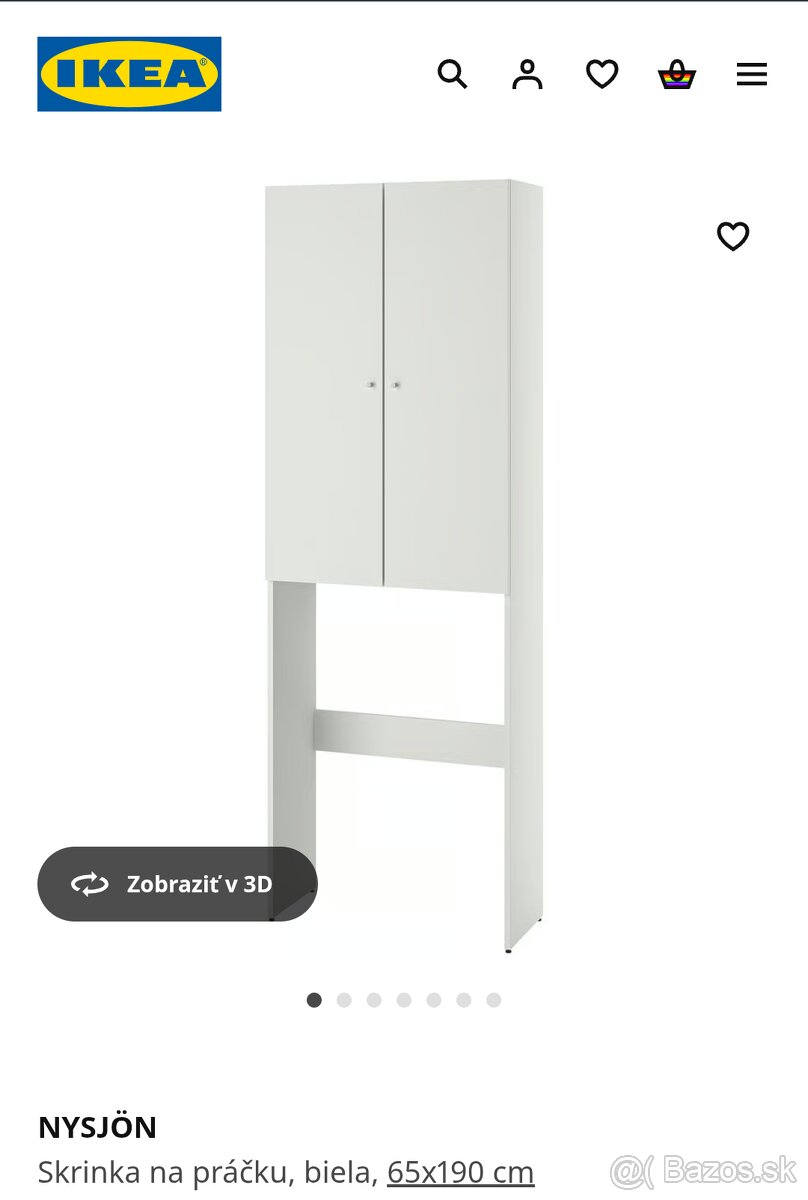Screen dimensions: 808x1200
Task: Open the shopping basket
Action: click(x=677, y=74)
